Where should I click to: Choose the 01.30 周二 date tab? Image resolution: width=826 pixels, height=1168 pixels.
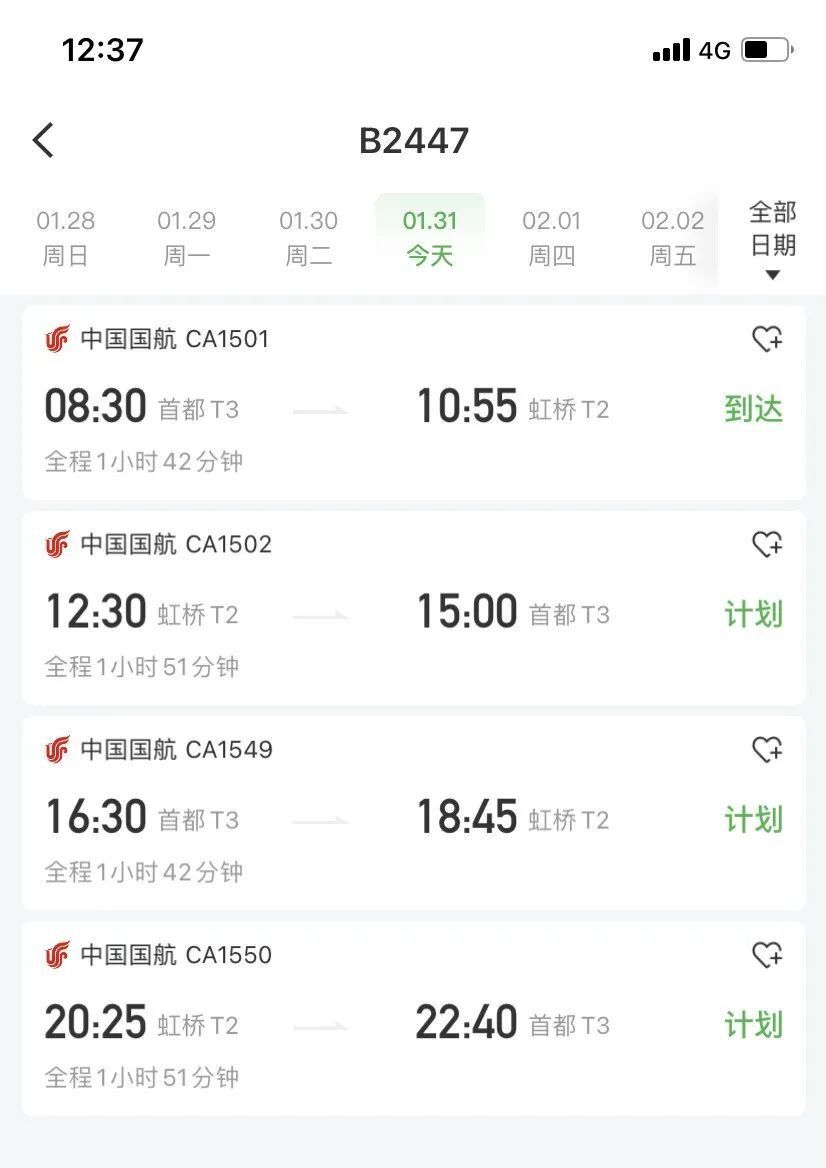coord(308,238)
